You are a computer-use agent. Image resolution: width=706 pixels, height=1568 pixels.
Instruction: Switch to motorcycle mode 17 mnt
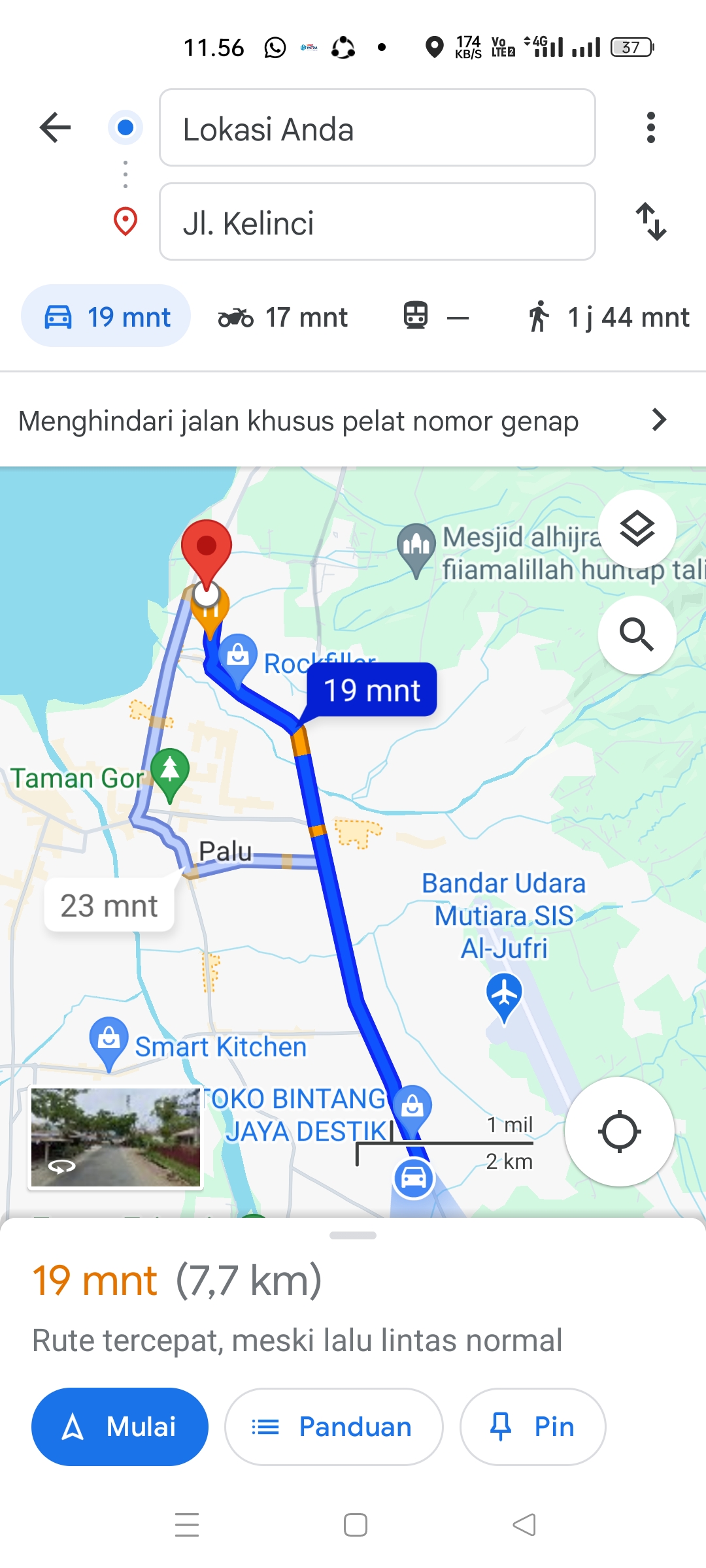click(283, 318)
